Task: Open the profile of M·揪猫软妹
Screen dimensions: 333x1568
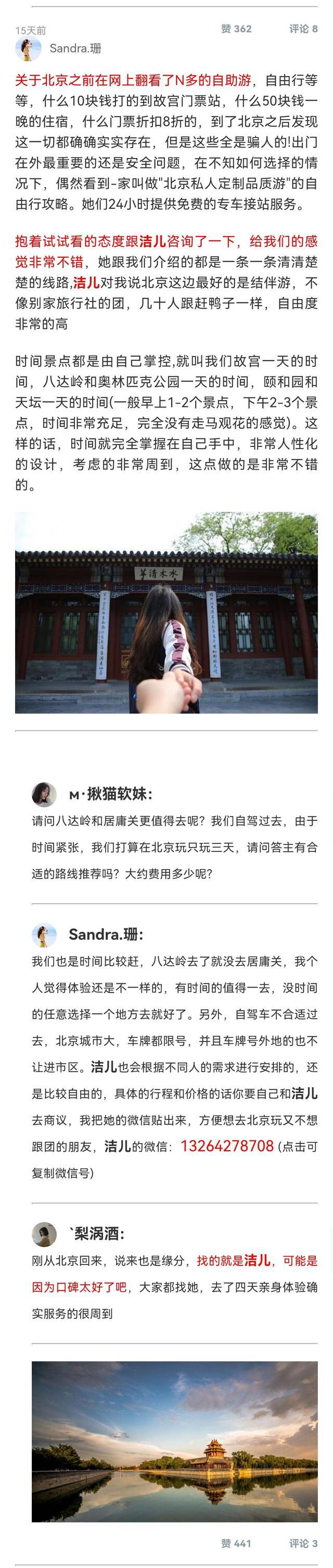Action: point(45,794)
